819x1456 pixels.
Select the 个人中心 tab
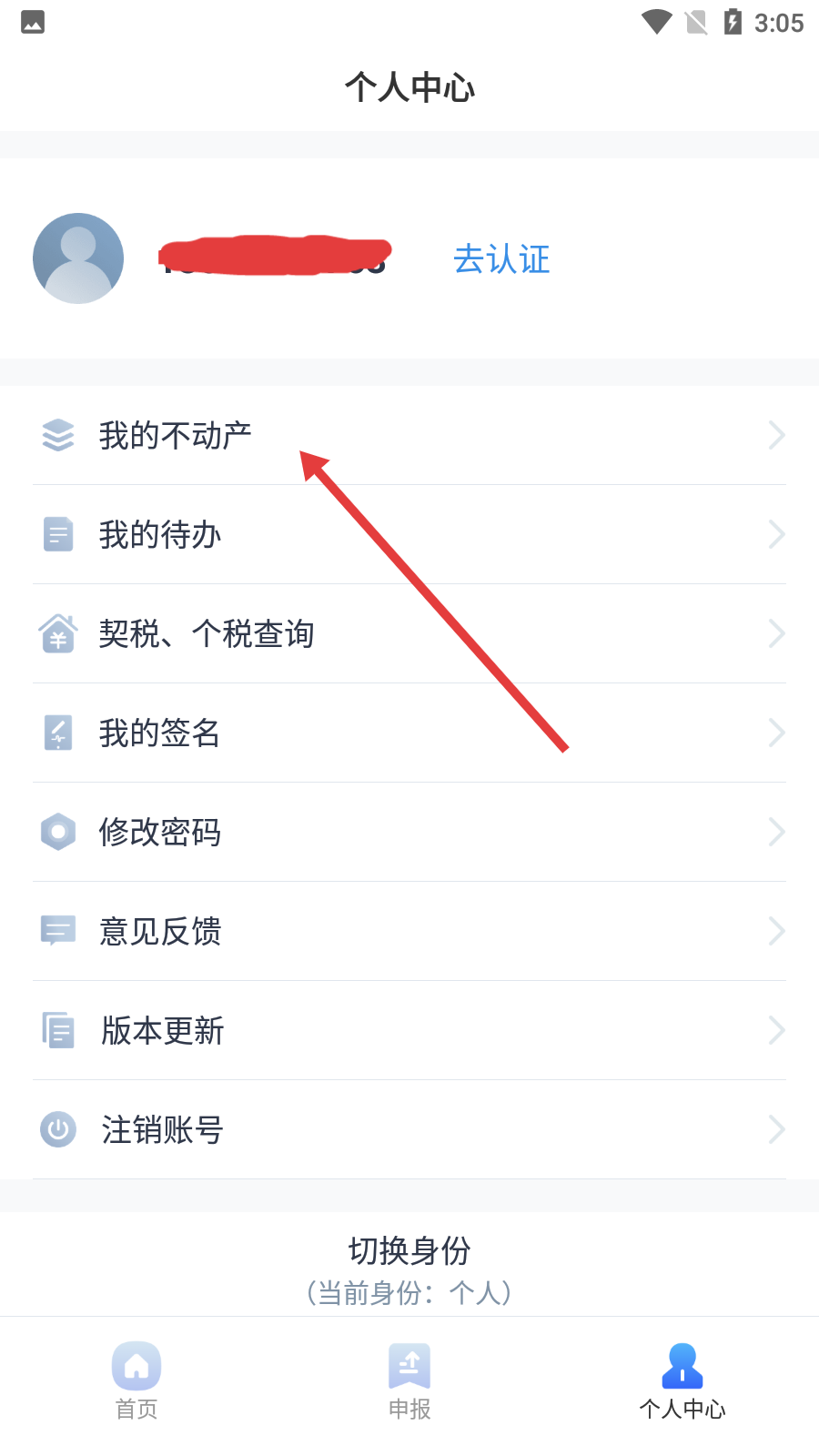pyautogui.click(x=682, y=1380)
